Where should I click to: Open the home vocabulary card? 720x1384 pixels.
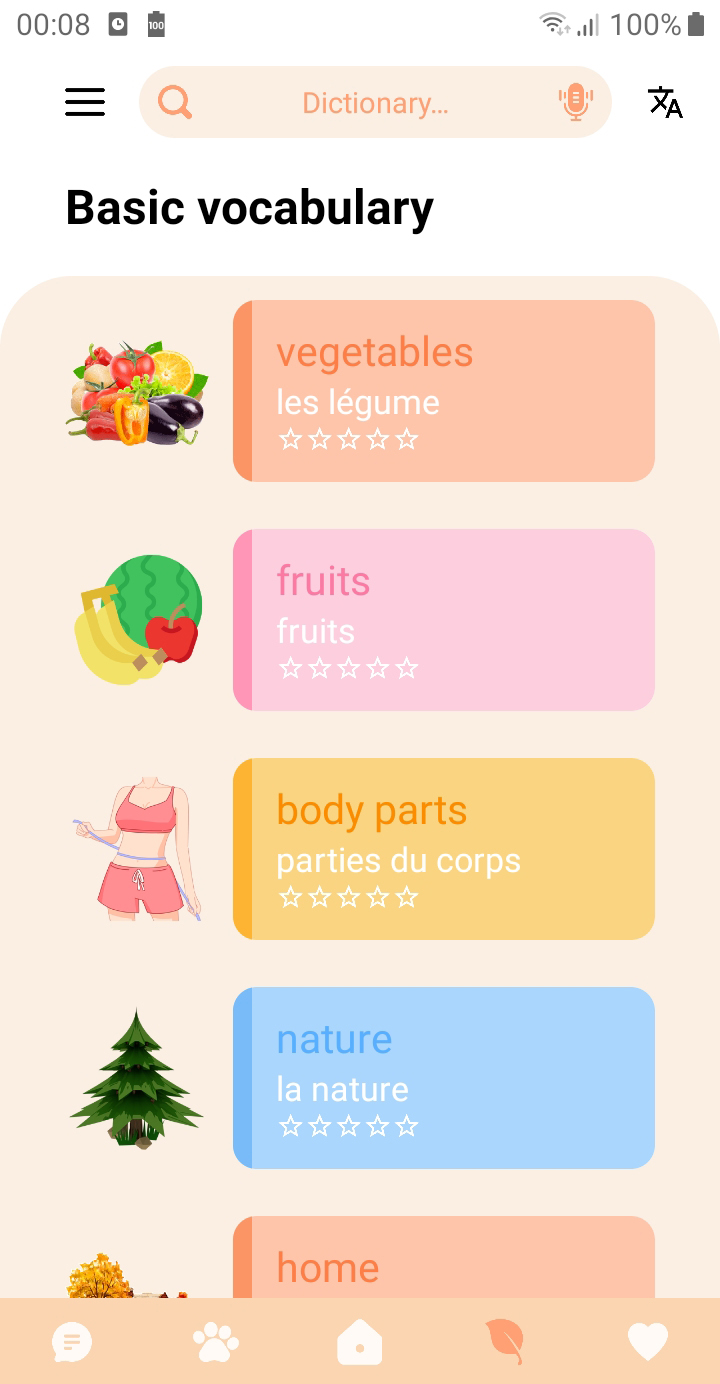pos(444,1258)
